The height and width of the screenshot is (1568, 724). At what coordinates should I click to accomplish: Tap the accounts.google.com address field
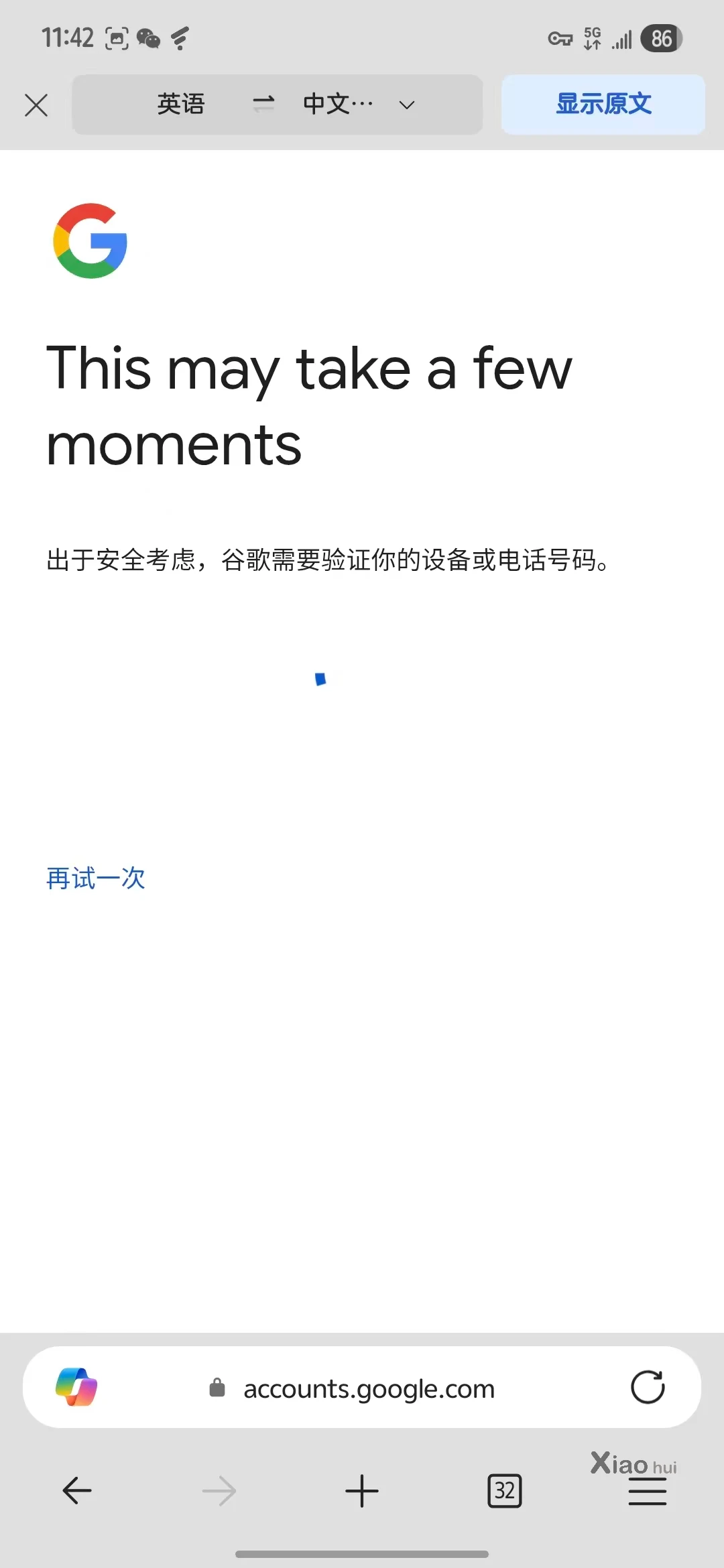point(369,1388)
